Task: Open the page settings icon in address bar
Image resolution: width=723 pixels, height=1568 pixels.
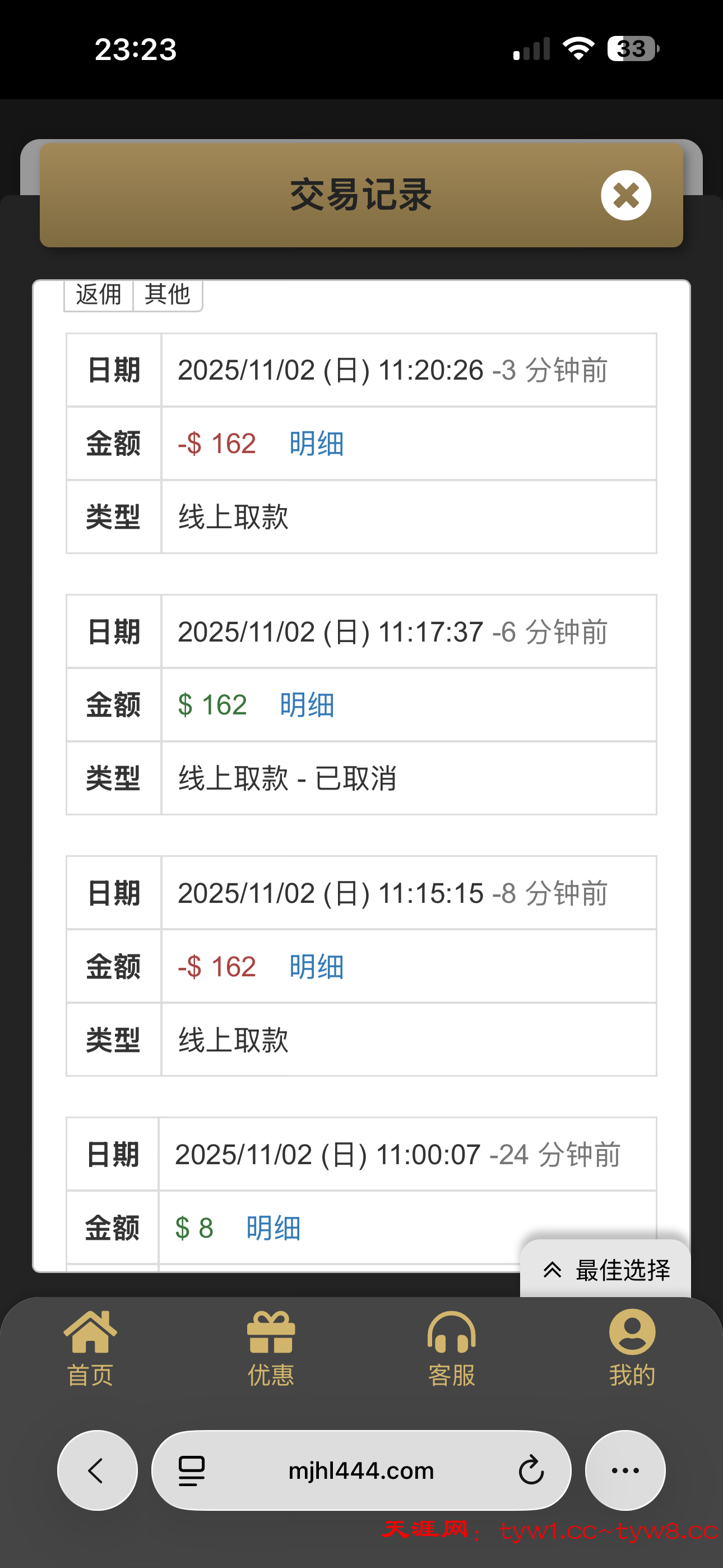Action: [x=192, y=1470]
